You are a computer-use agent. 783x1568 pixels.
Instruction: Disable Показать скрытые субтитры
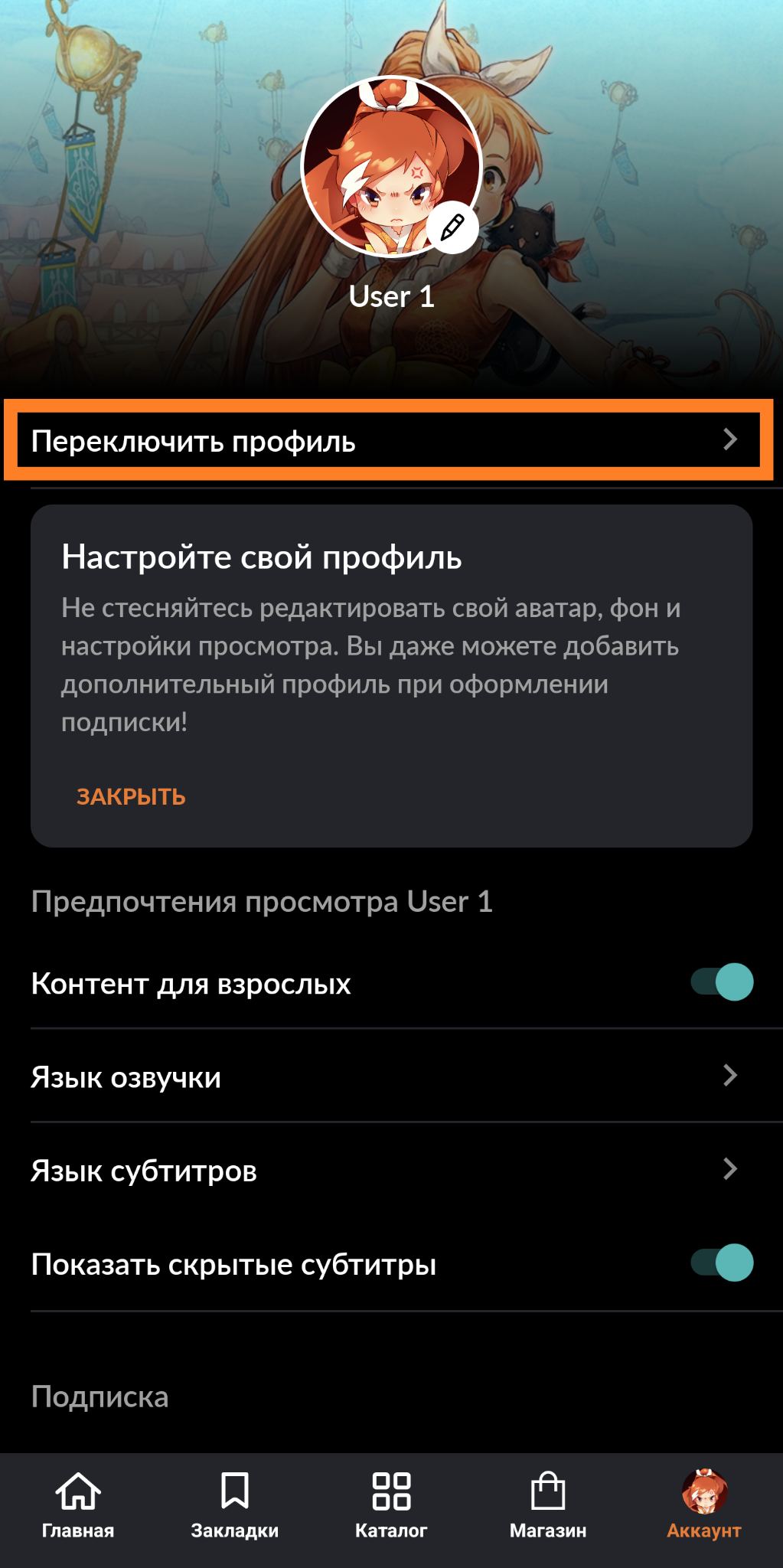pos(721,1263)
